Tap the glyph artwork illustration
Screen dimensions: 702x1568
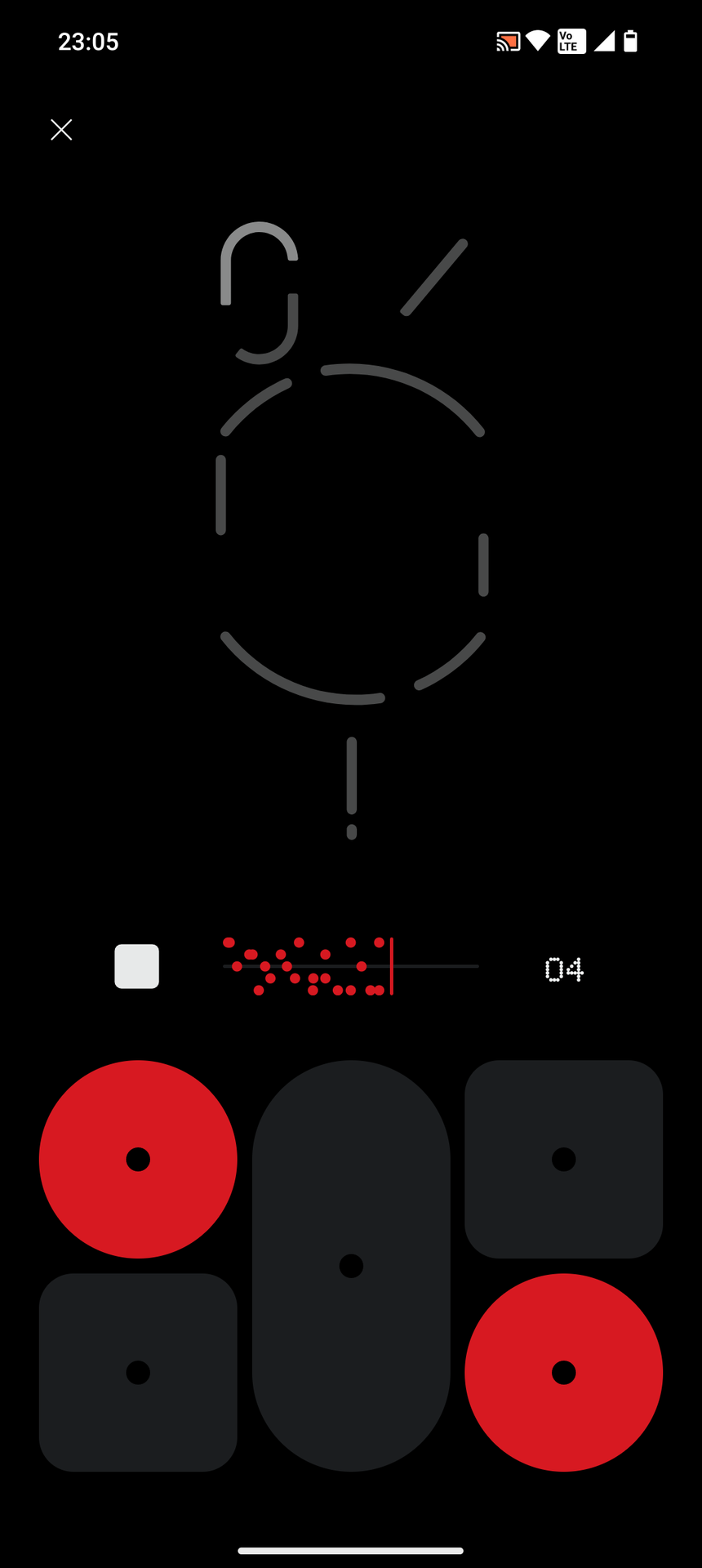pos(351,531)
